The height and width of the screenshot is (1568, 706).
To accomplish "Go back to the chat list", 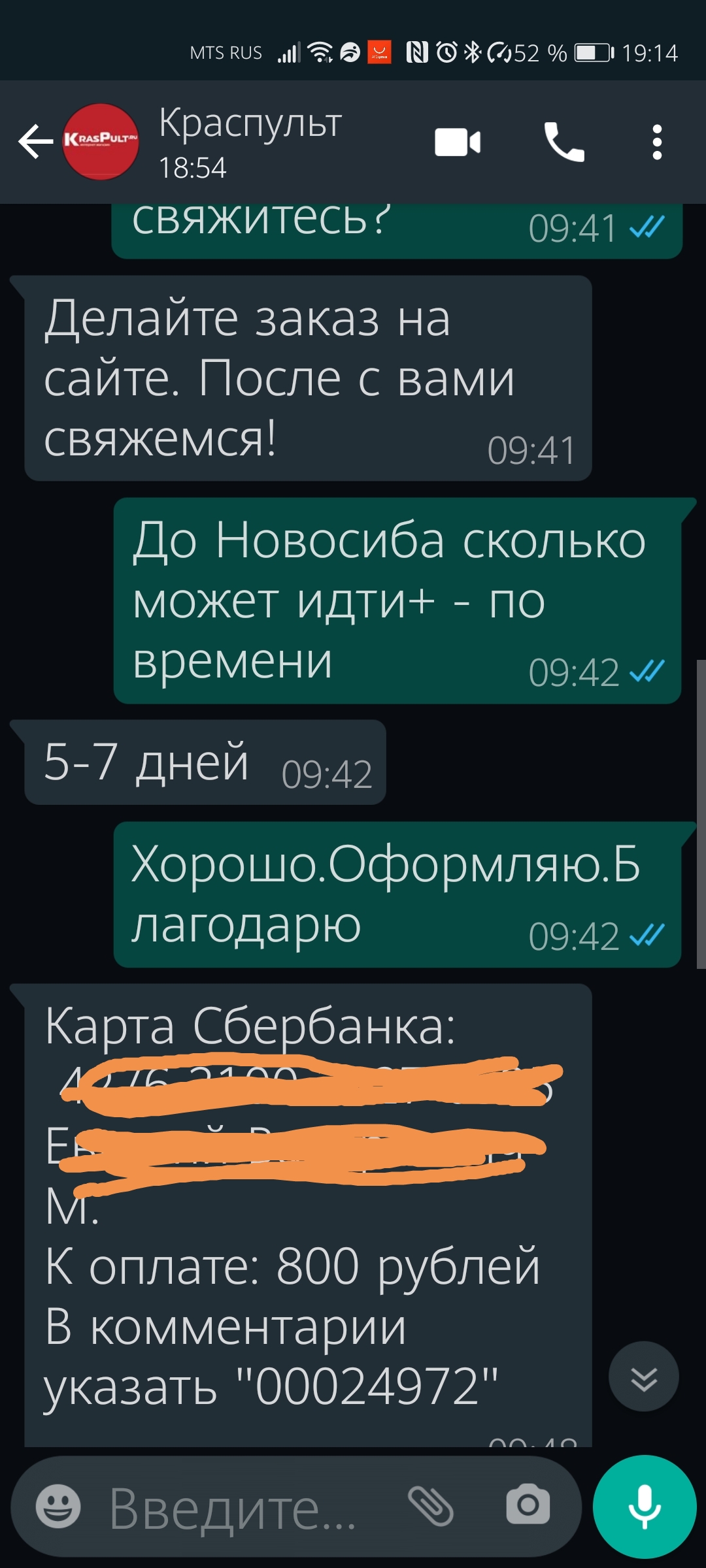I will [36, 142].
